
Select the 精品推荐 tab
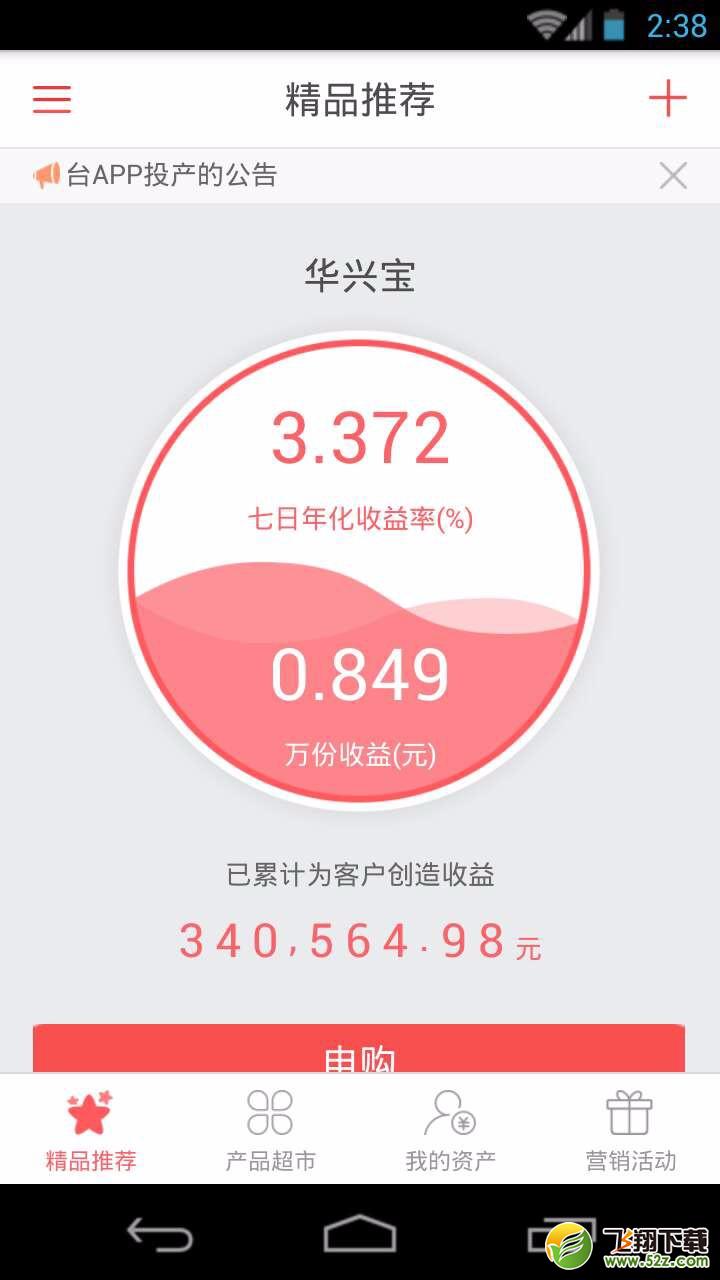coord(90,1131)
